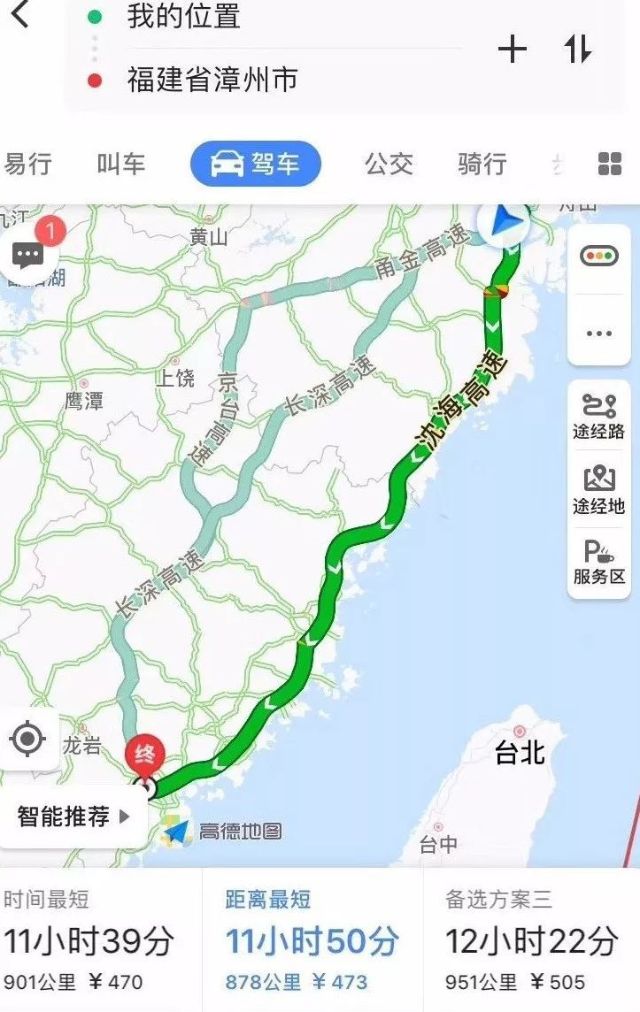Switch to the 公交 transit tab
640x1012 pixels.
point(388,164)
